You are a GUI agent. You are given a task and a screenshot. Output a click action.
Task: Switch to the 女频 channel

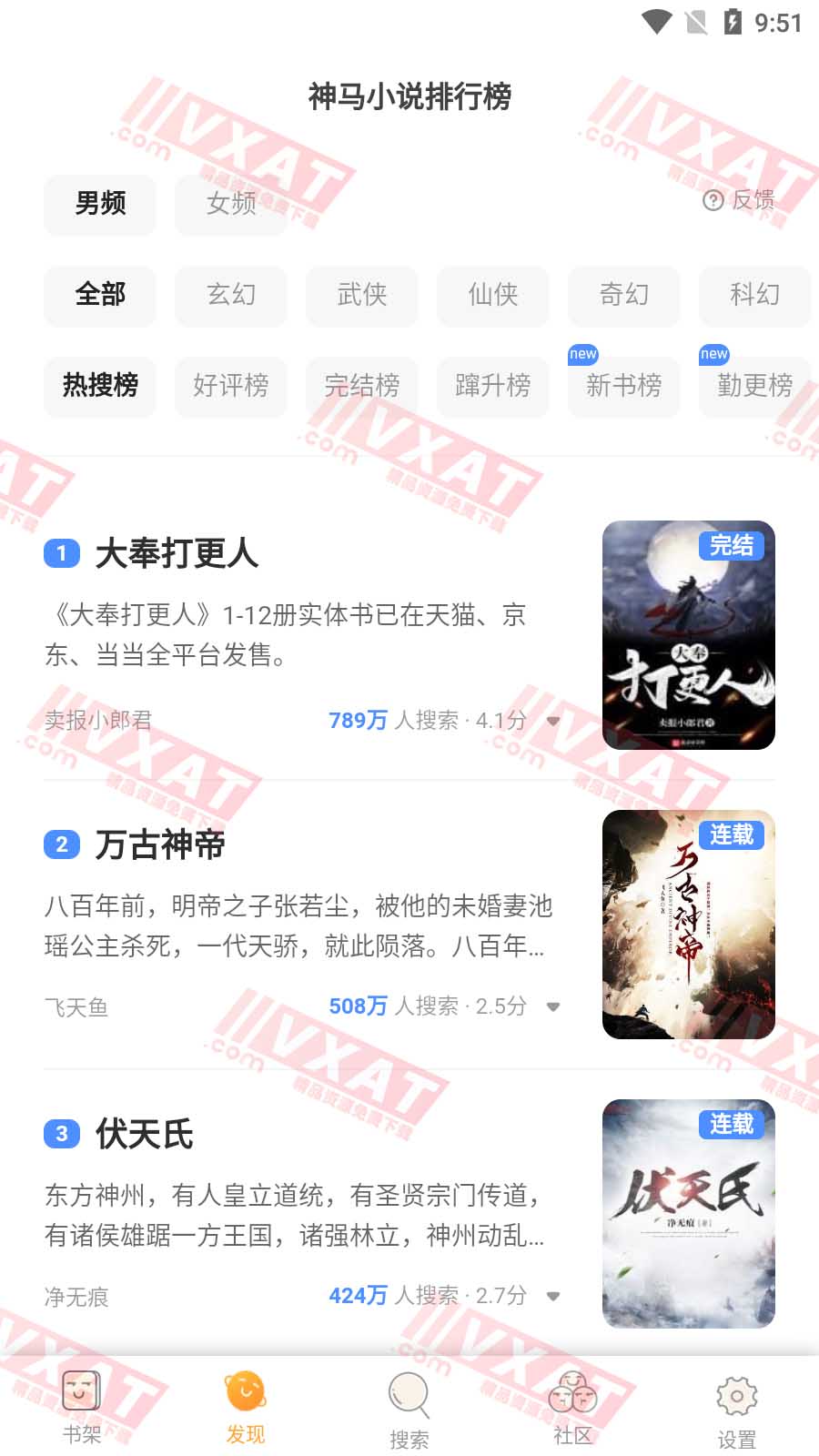click(x=230, y=205)
